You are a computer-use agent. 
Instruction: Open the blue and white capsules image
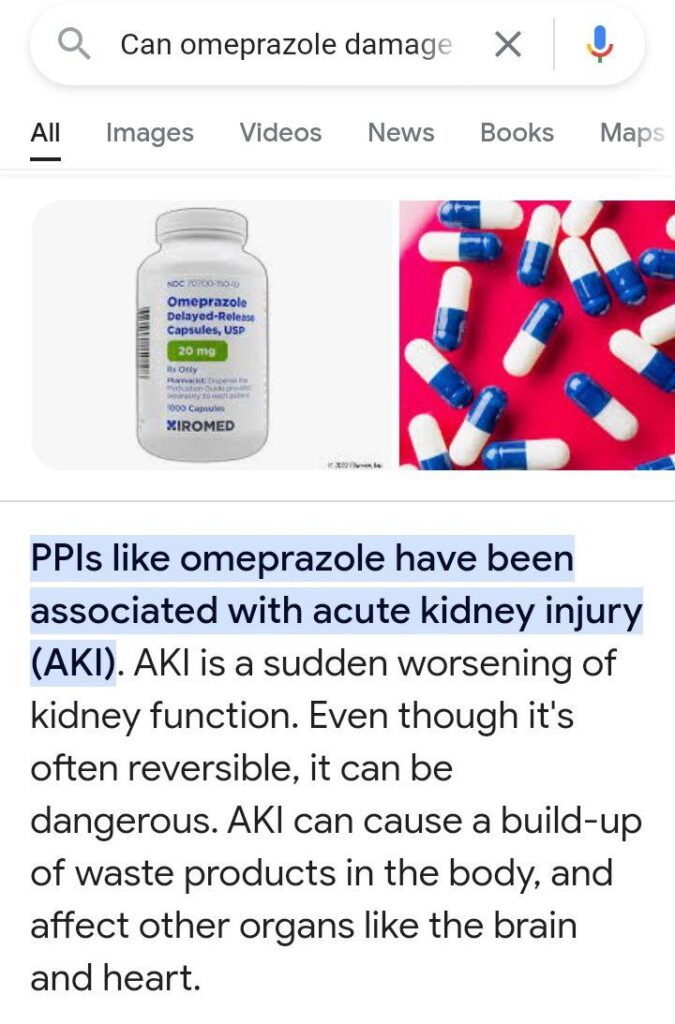(x=537, y=335)
